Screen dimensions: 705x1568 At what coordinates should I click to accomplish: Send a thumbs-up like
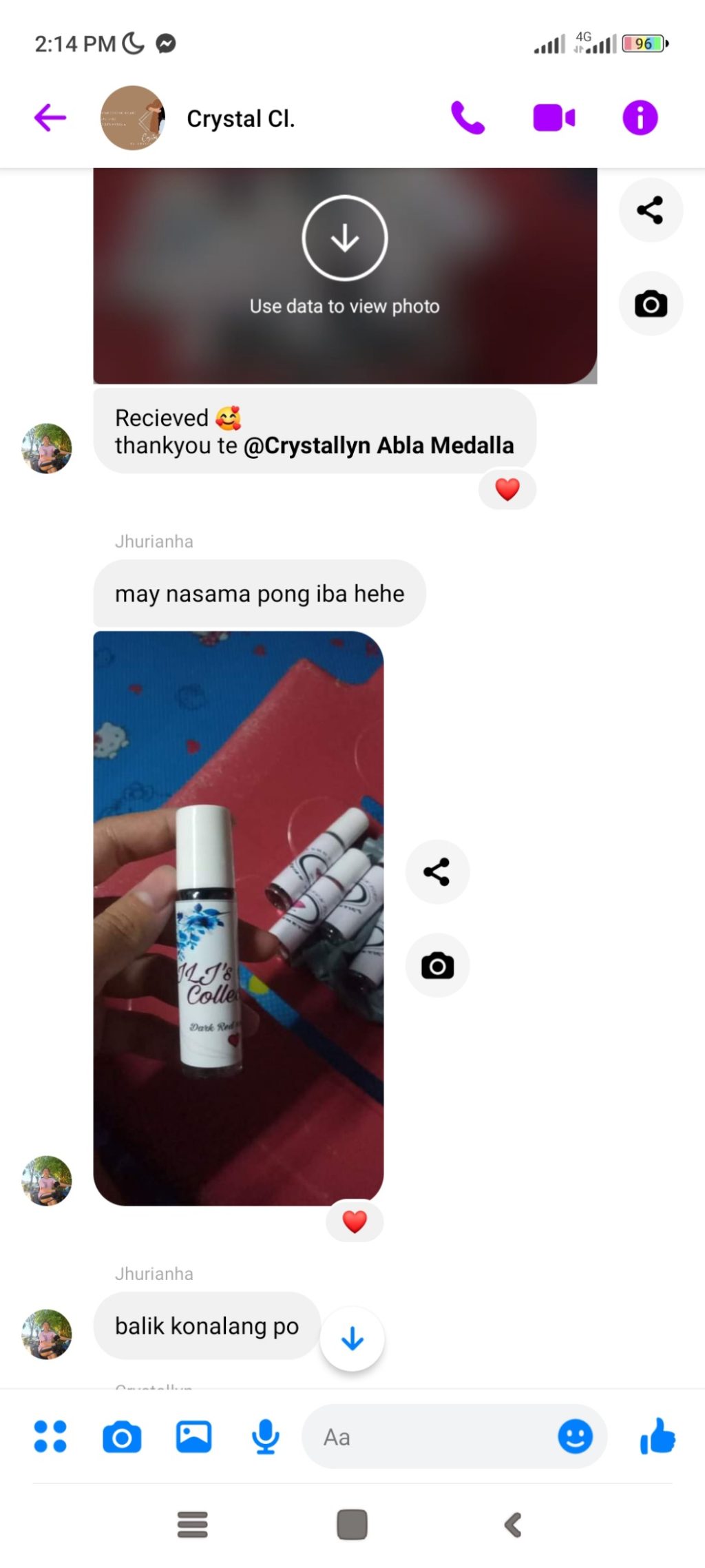click(x=657, y=1436)
